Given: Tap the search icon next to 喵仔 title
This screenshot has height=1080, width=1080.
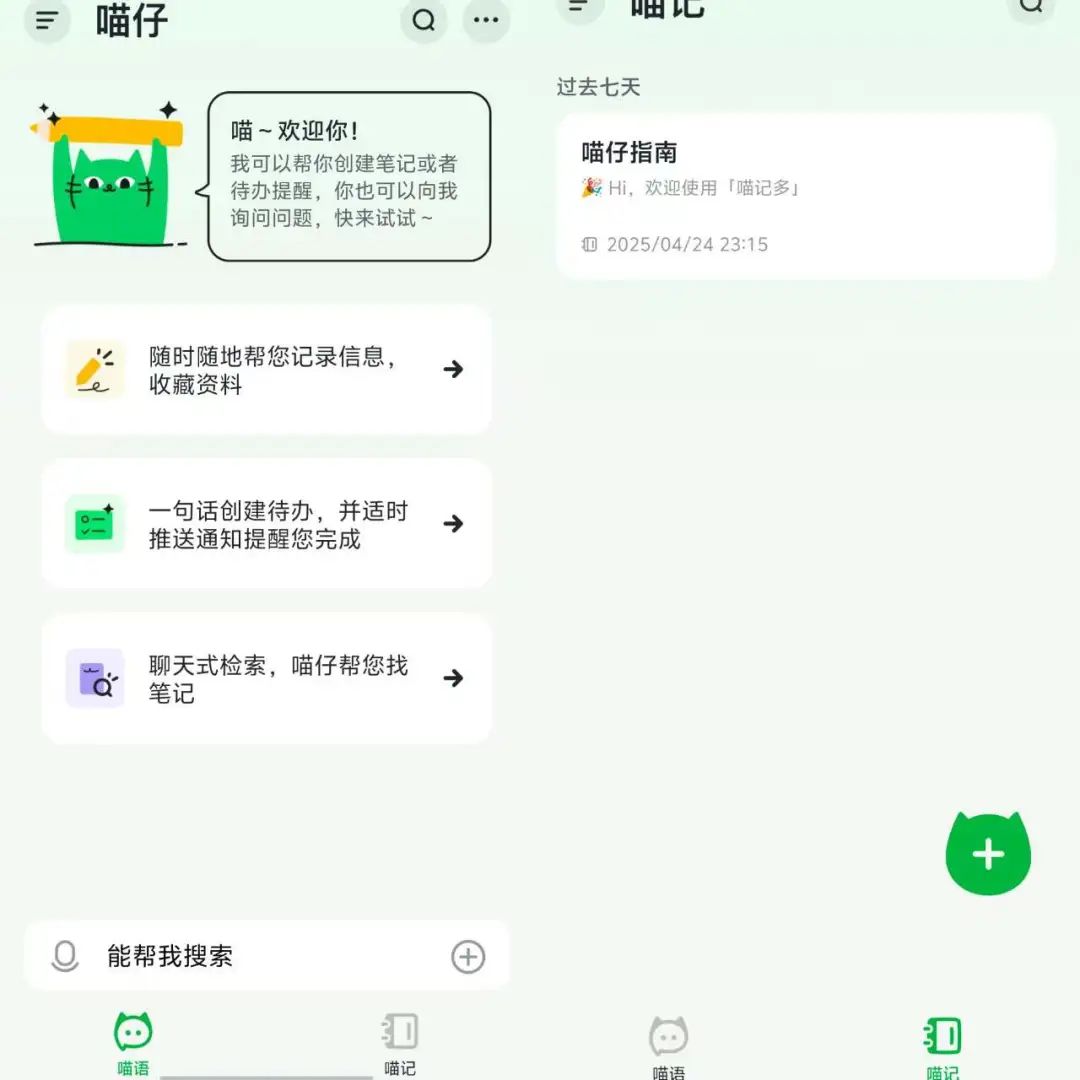Looking at the screenshot, I should point(424,21).
